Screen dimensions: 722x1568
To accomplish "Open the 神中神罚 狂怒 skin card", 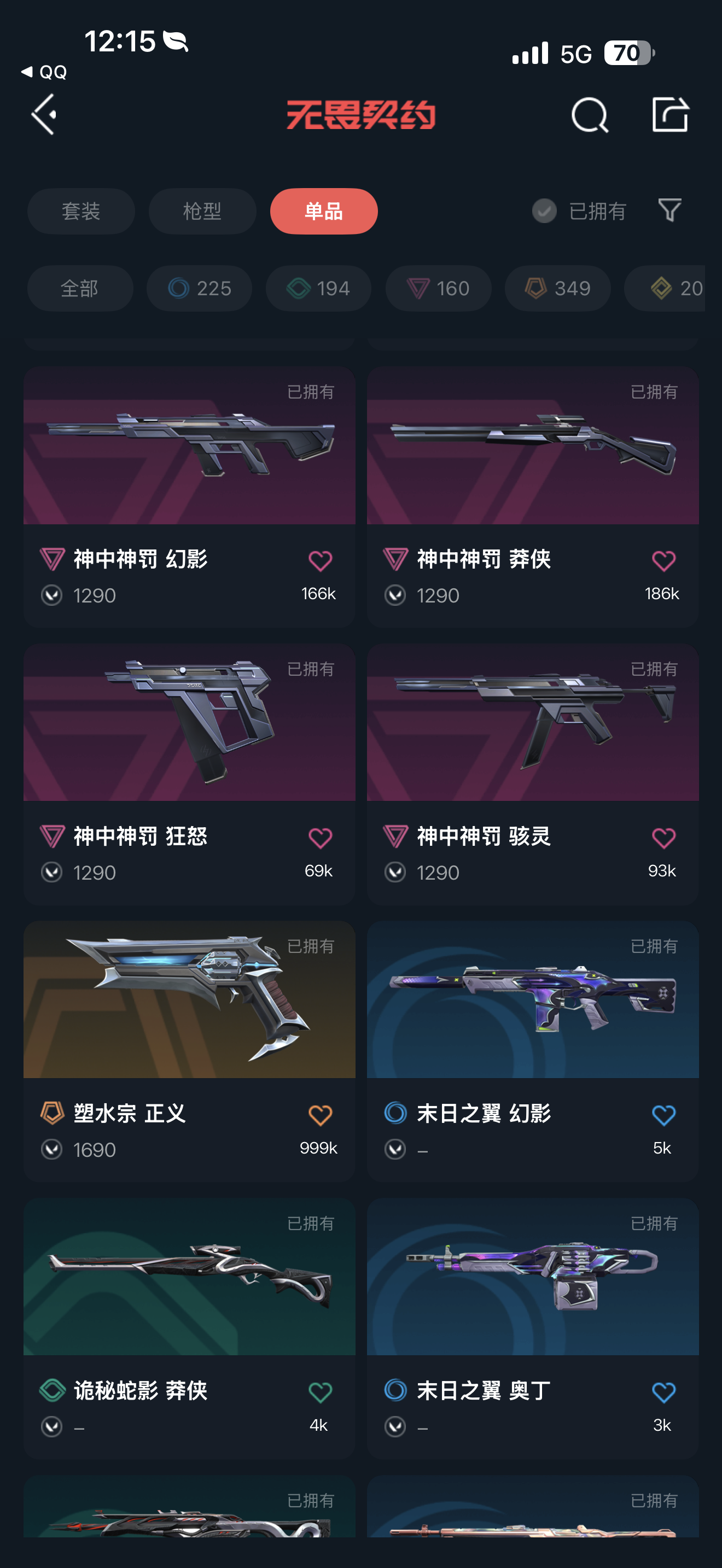I will pyautogui.click(x=189, y=740).
